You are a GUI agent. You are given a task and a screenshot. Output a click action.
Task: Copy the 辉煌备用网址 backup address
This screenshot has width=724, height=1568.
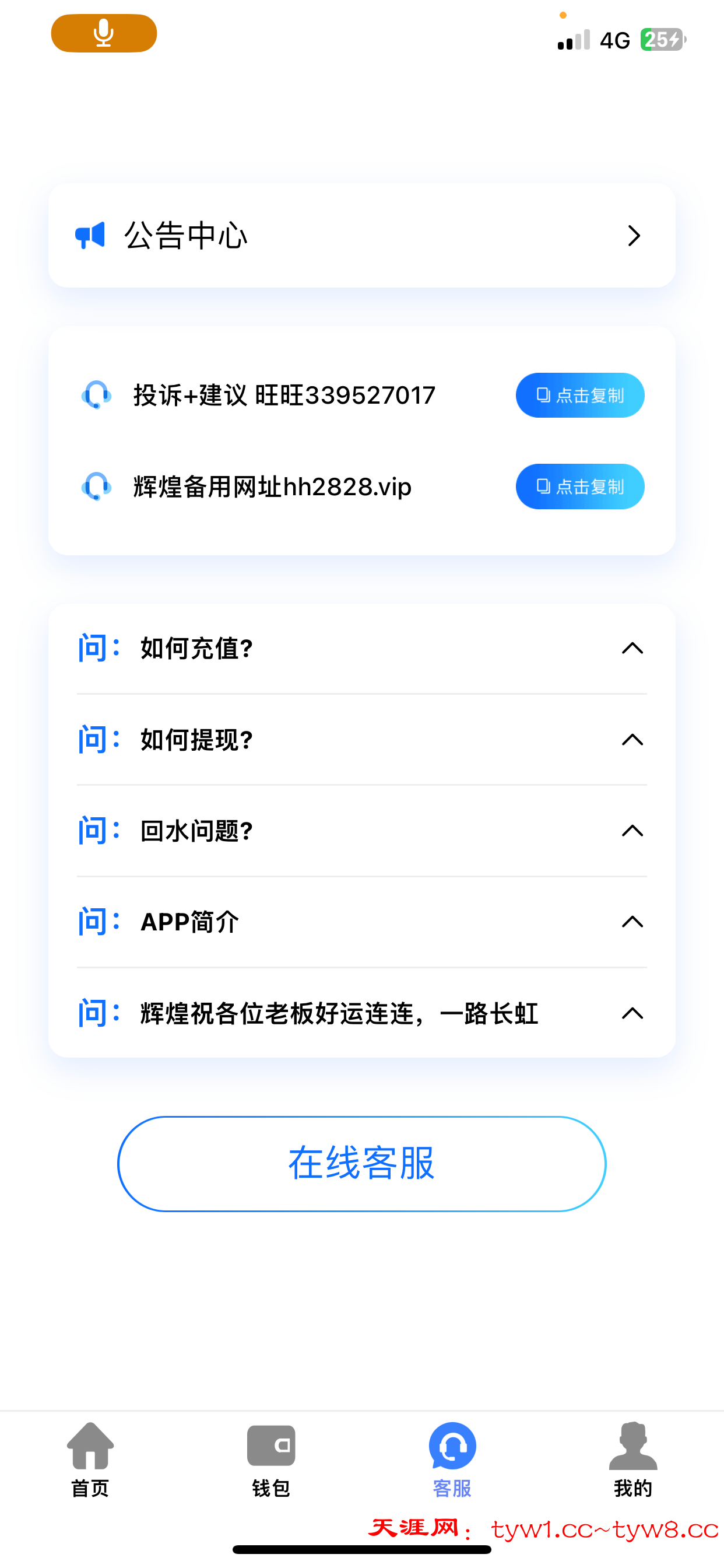[579, 487]
